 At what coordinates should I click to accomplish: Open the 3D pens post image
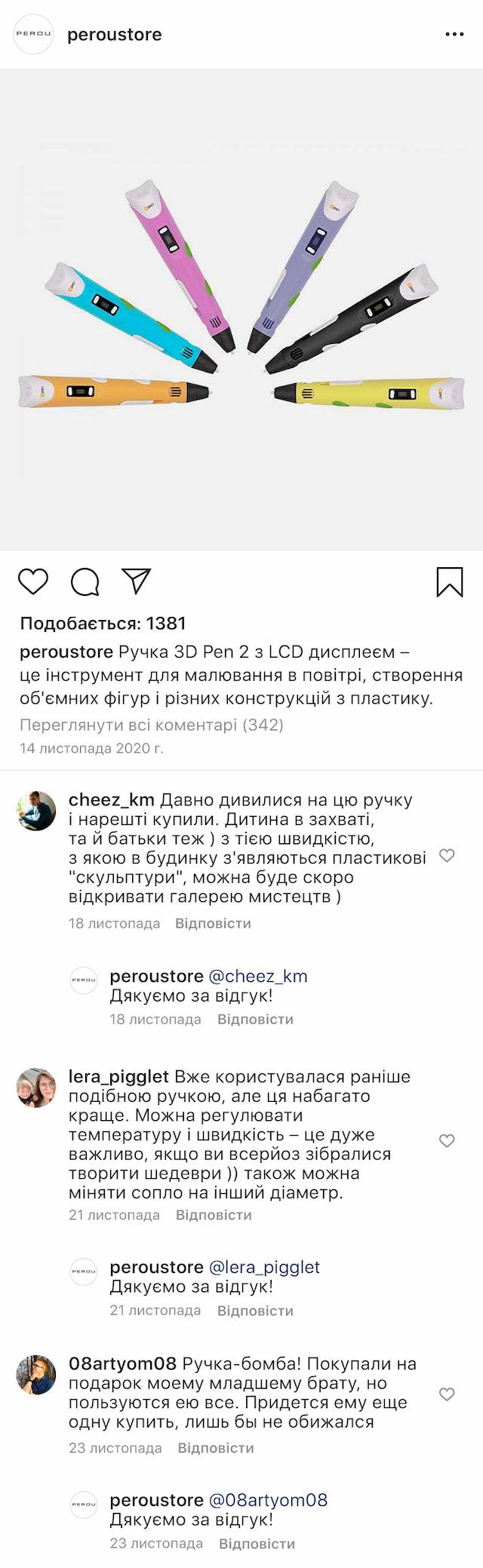pyautogui.click(x=241, y=309)
